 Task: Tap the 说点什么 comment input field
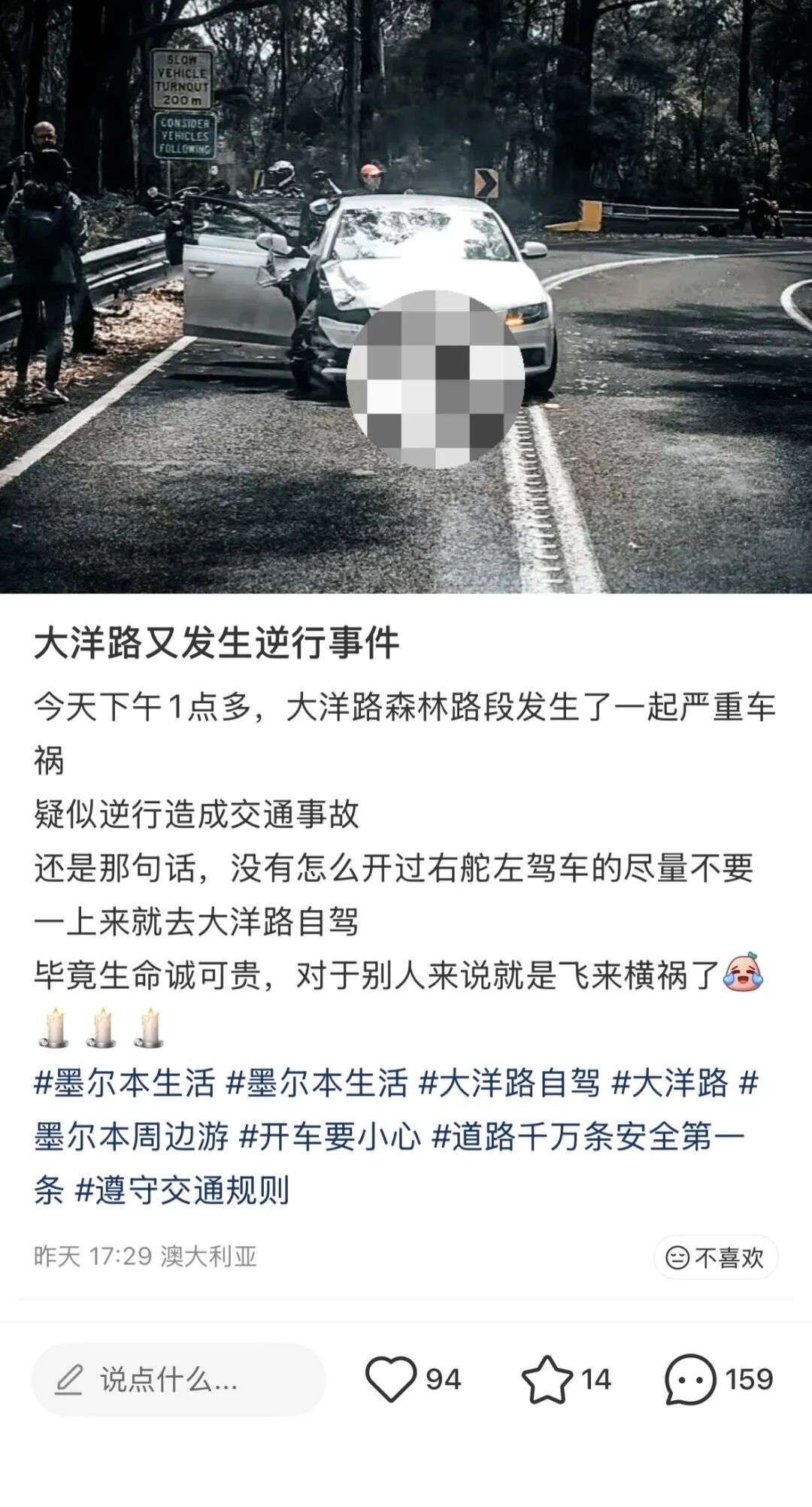click(x=179, y=1380)
